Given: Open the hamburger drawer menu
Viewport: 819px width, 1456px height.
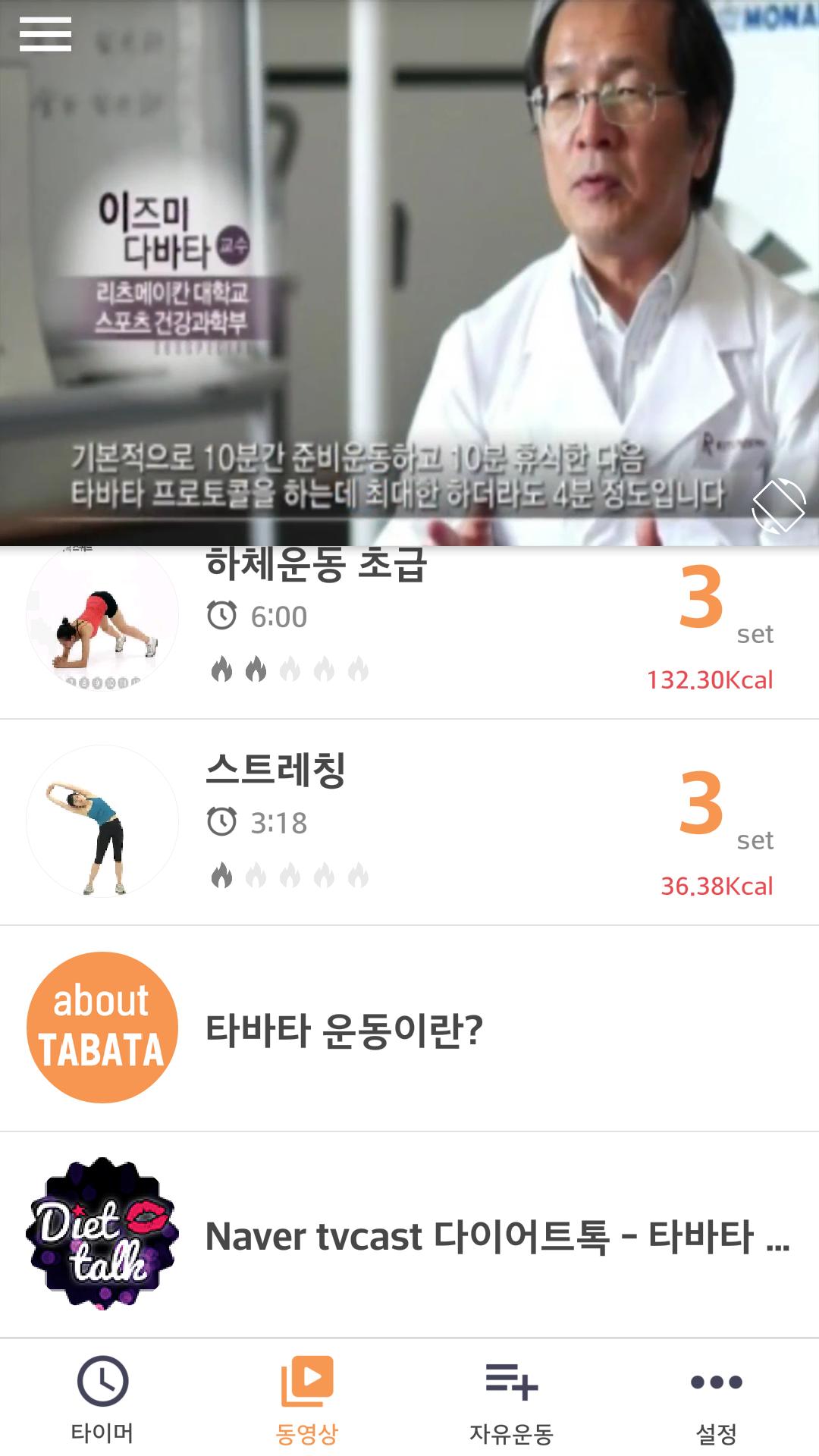Looking at the screenshot, I should click(45, 34).
